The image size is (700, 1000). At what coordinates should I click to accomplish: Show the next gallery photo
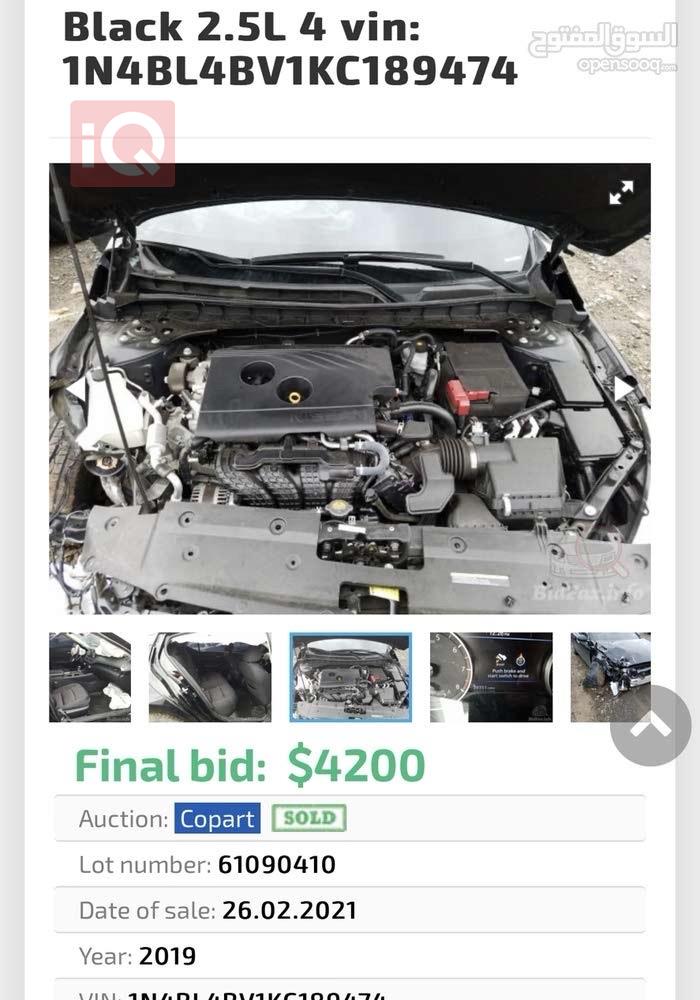click(624, 387)
